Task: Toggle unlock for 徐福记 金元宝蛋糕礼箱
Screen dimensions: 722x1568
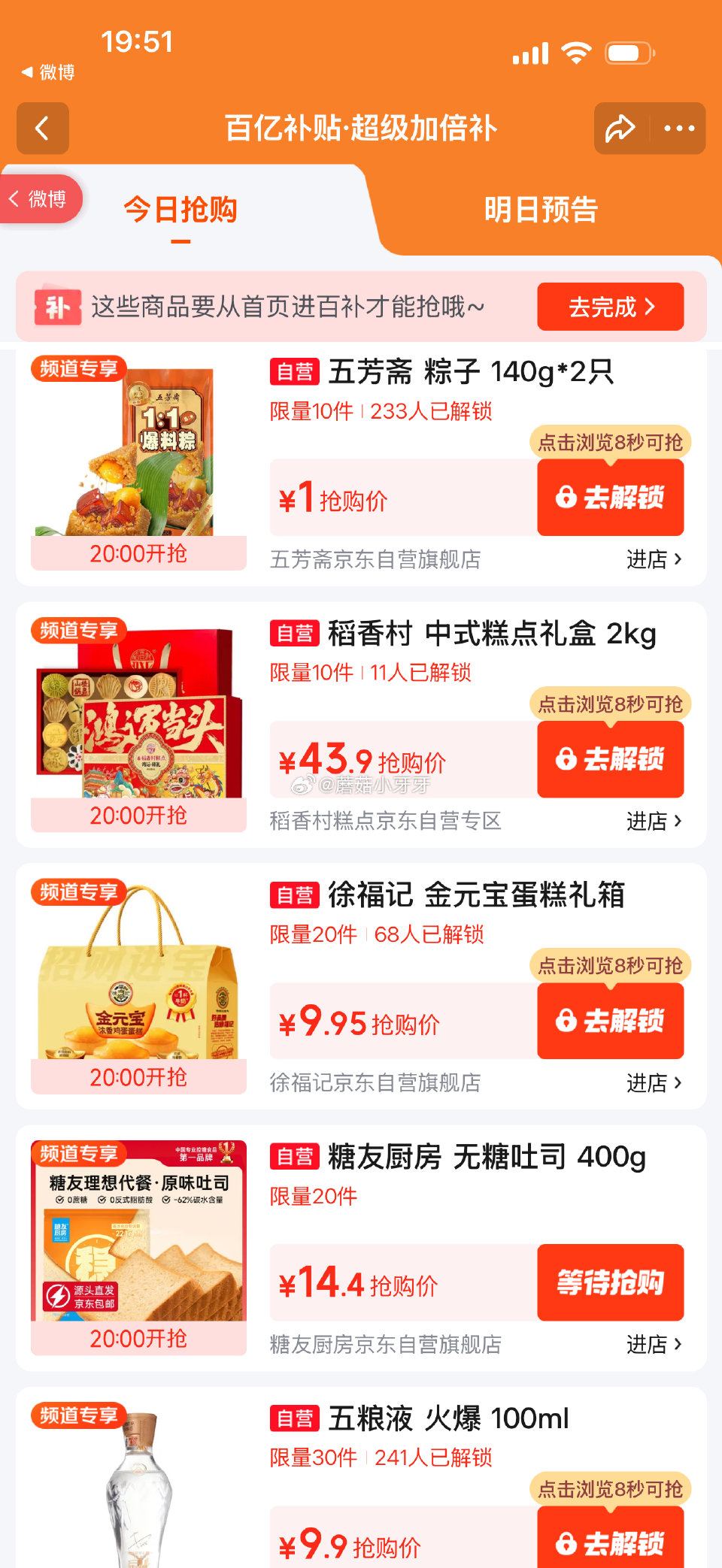Action: [x=611, y=1022]
